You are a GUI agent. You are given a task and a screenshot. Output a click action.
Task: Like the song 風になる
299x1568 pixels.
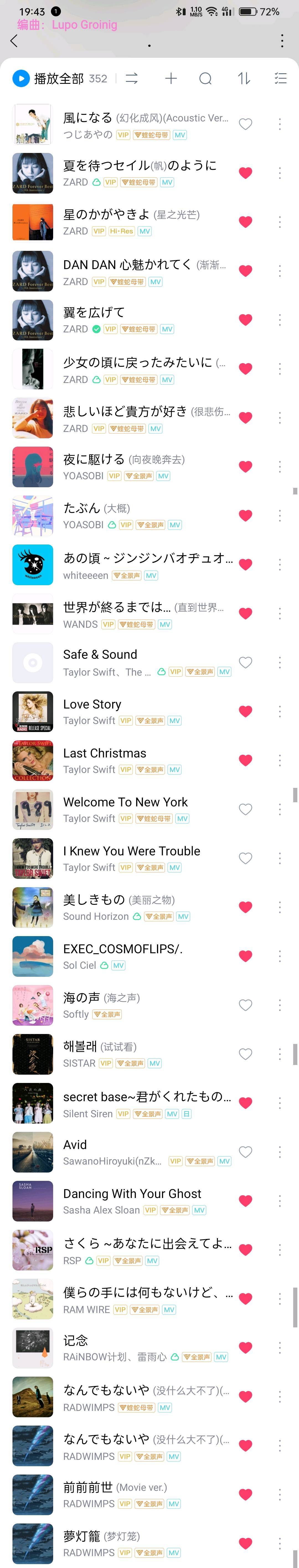(245, 124)
